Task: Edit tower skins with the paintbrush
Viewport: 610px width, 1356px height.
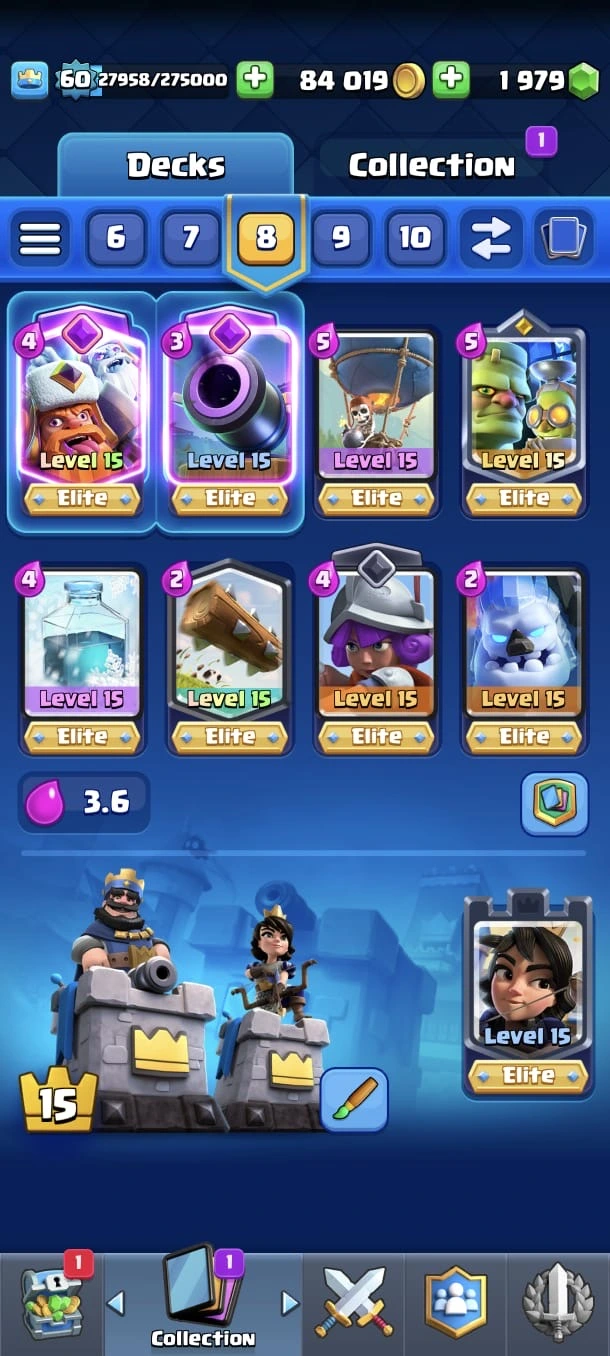Action: [354, 1099]
